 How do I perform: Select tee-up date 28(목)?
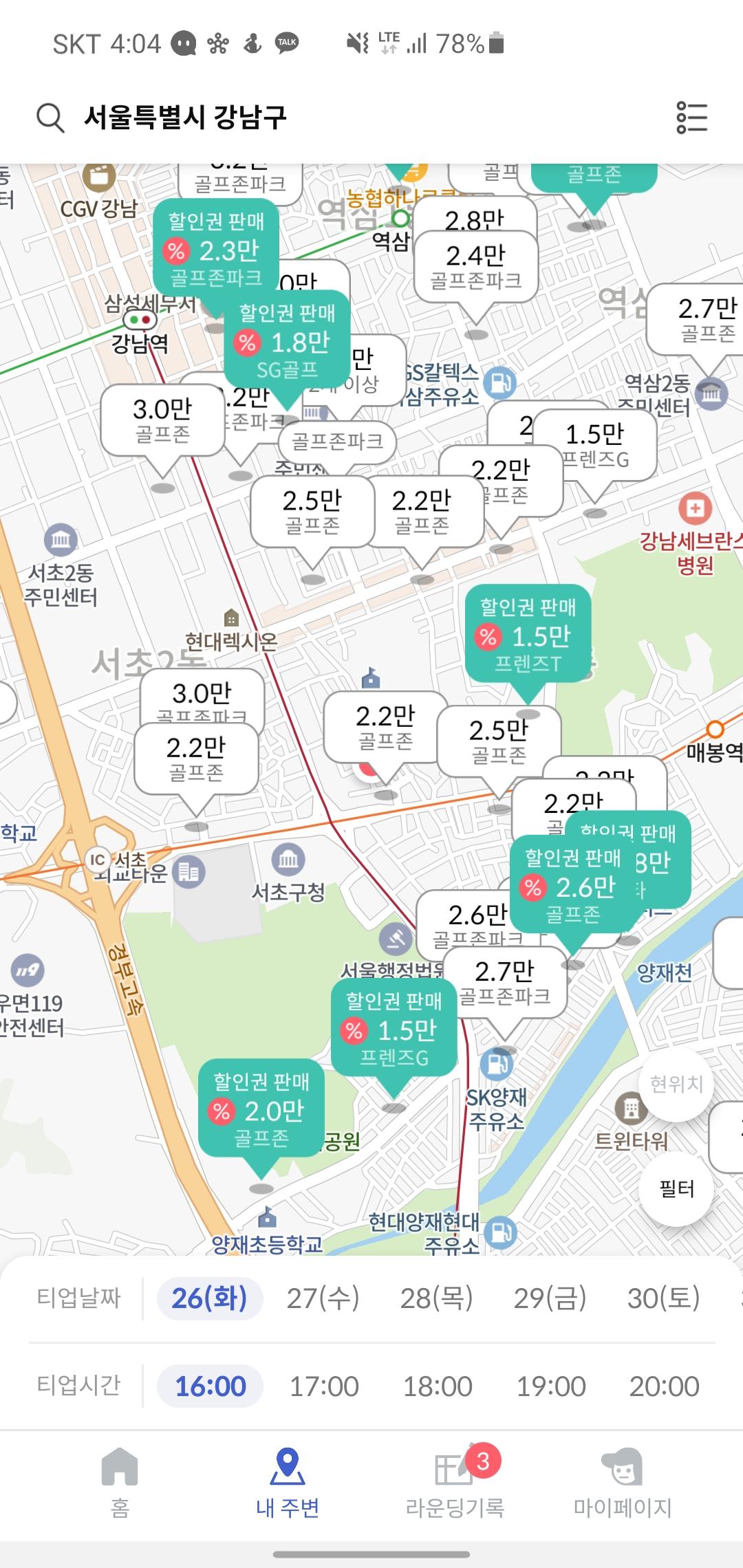[x=436, y=1298]
